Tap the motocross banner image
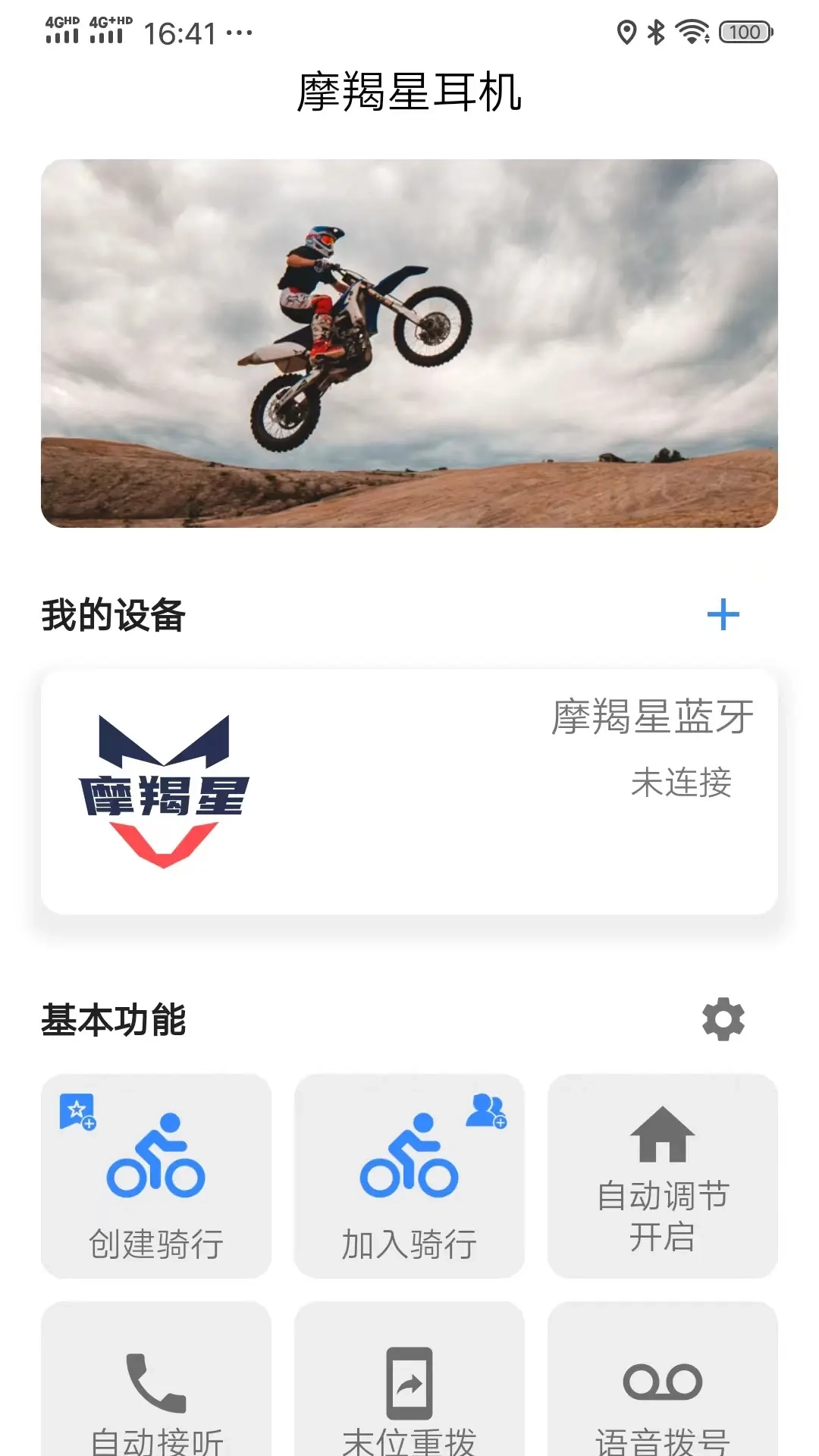 (x=409, y=341)
